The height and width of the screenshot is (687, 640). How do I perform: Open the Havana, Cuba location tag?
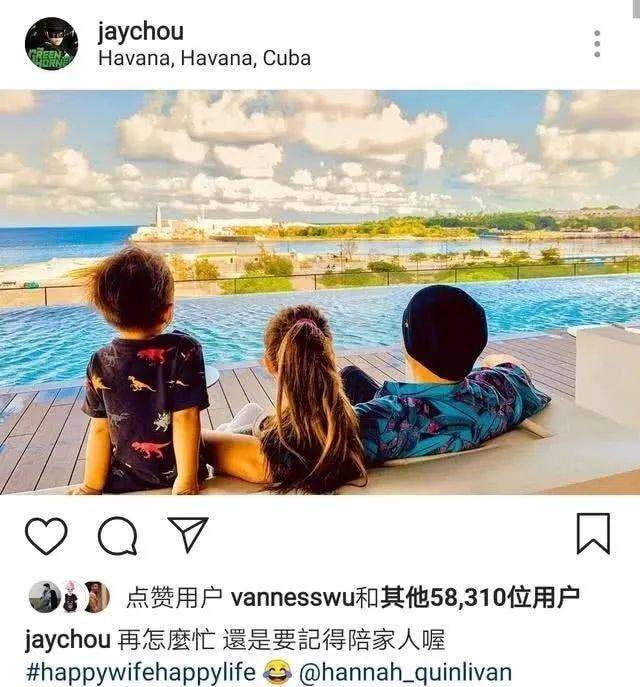click(x=204, y=58)
